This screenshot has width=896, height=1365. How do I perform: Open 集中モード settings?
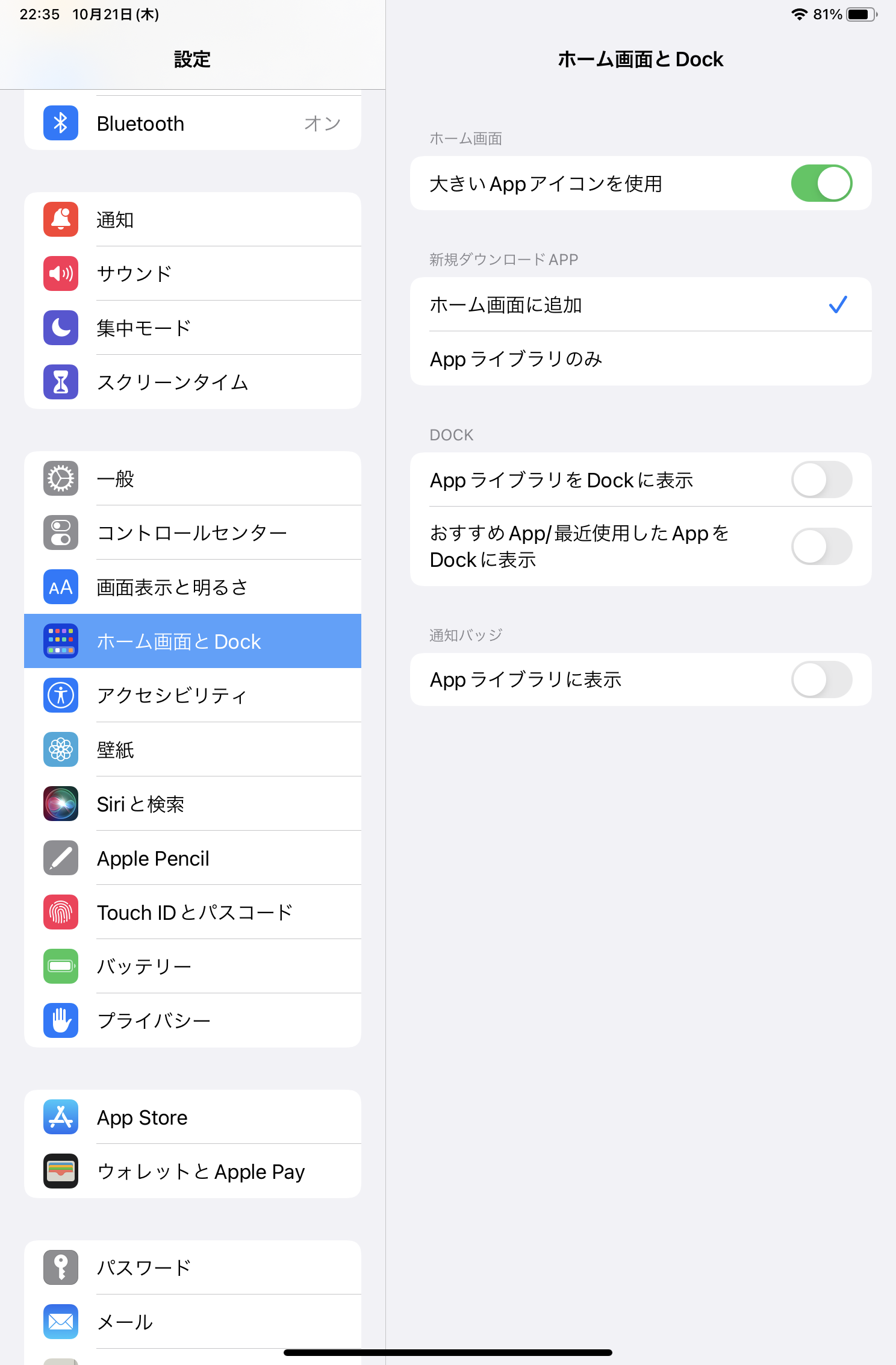click(192, 328)
